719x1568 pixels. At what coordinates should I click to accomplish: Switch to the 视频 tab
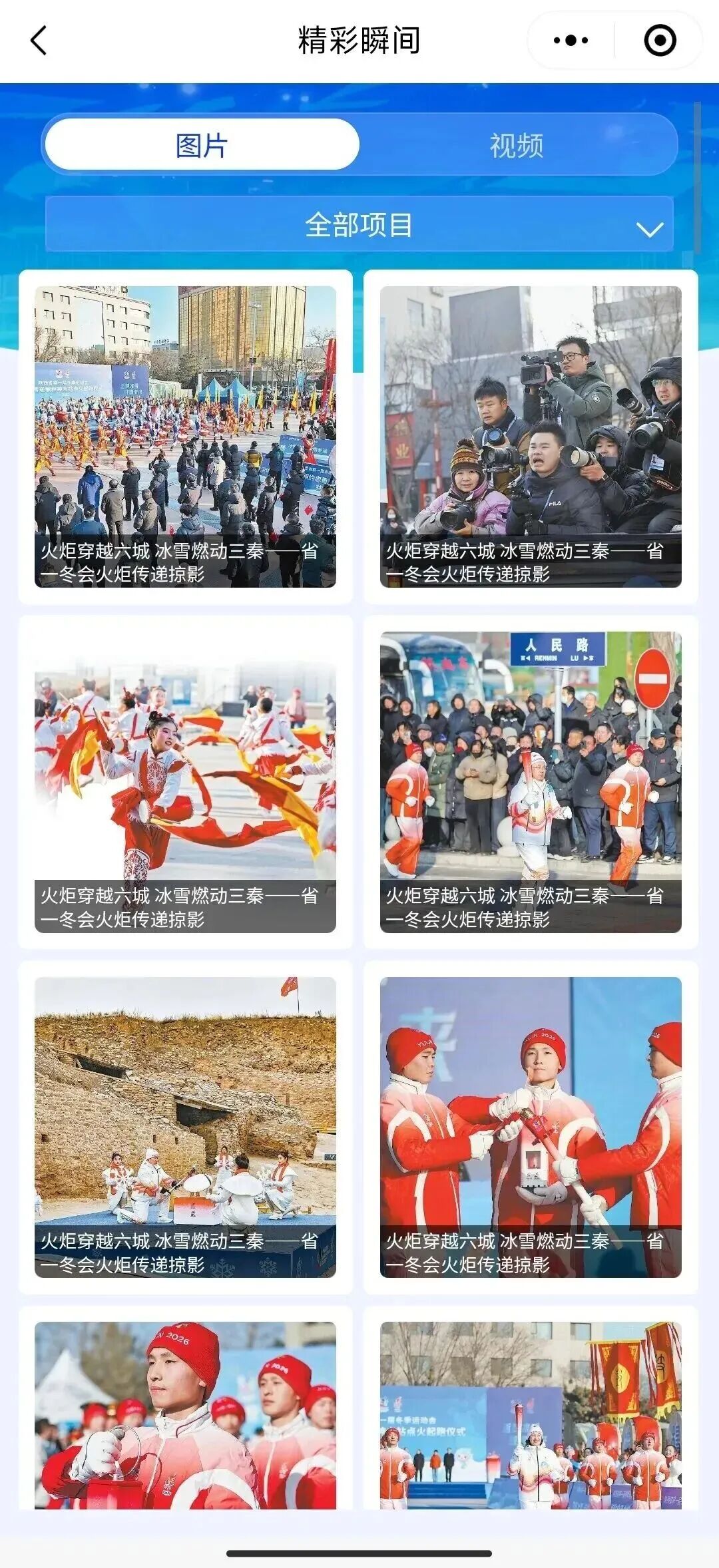[x=517, y=145]
